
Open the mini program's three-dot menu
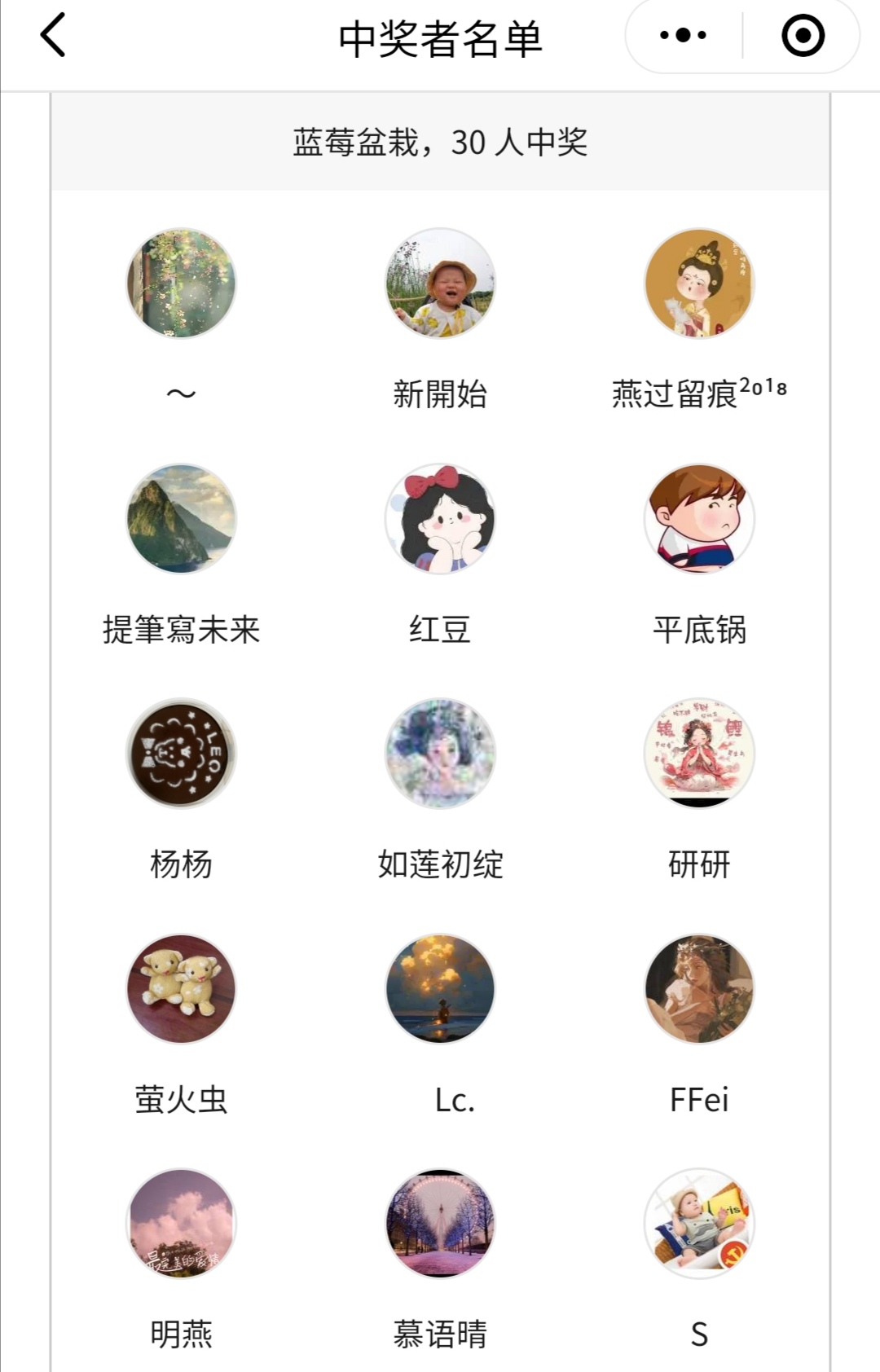pyautogui.click(x=683, y=36)
